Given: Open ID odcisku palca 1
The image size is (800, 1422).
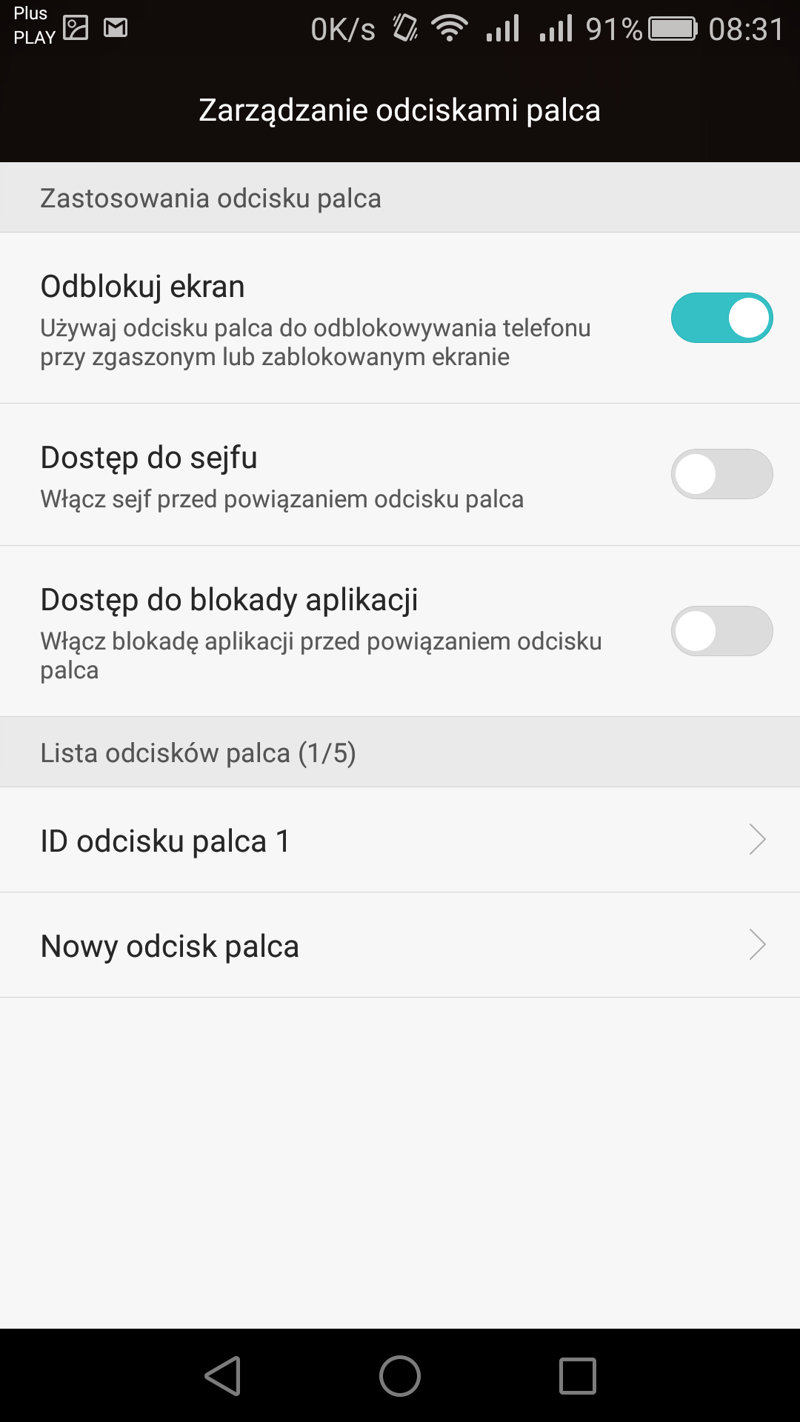Looking at the screenshot, I should 400,840.
